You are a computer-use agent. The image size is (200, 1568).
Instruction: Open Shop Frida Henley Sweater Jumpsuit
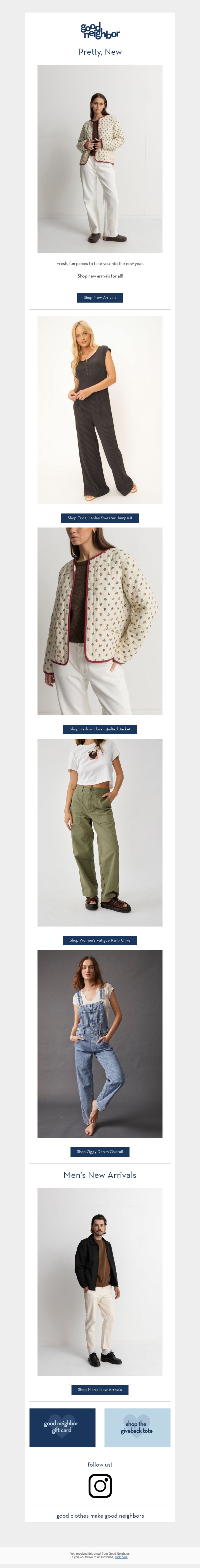point(100,518)
